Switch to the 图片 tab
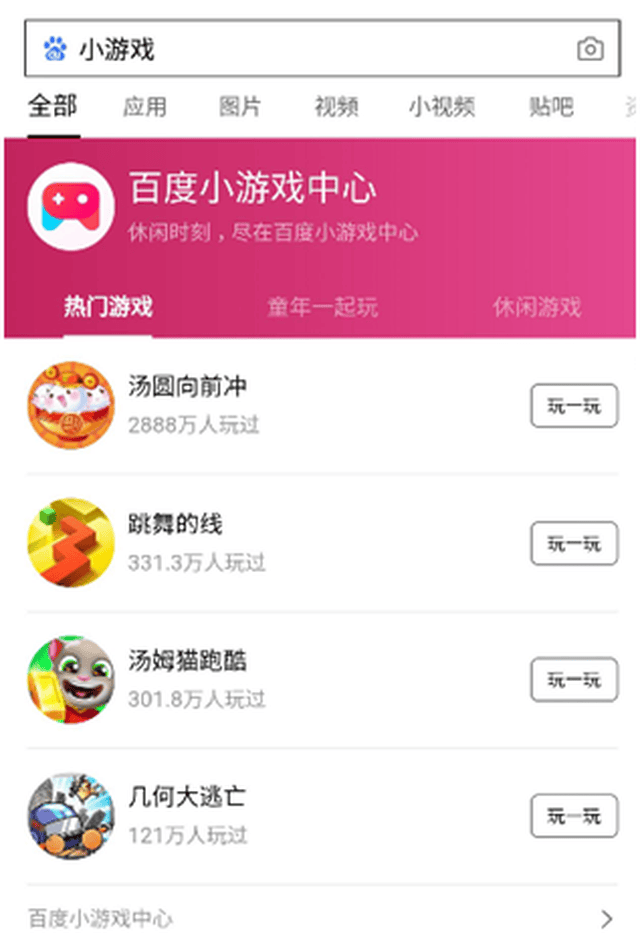The width and height of the screenshot is (640, 949). pyautogui.click(x=241, y=107)
